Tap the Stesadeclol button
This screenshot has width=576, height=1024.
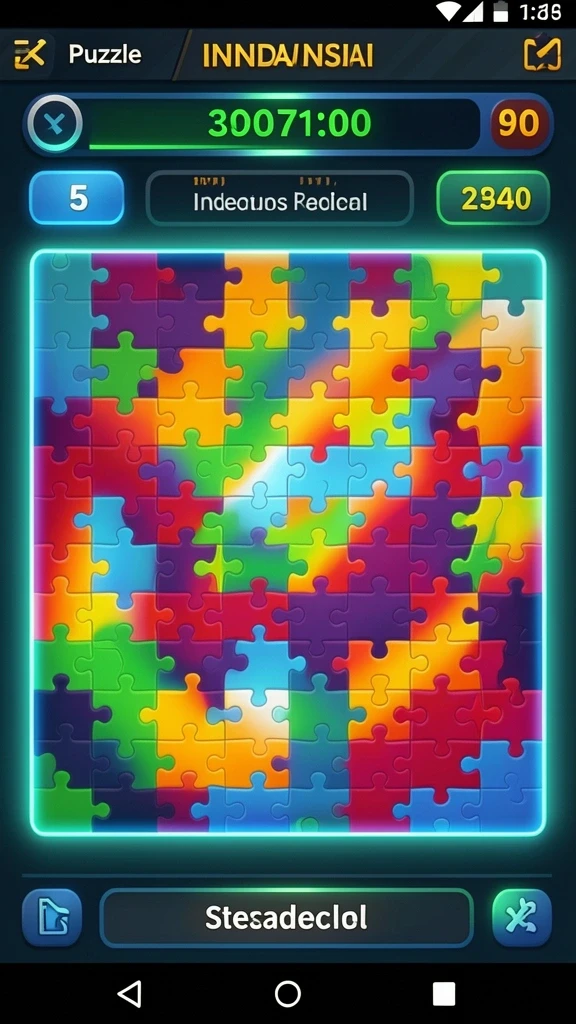(286, 918)
